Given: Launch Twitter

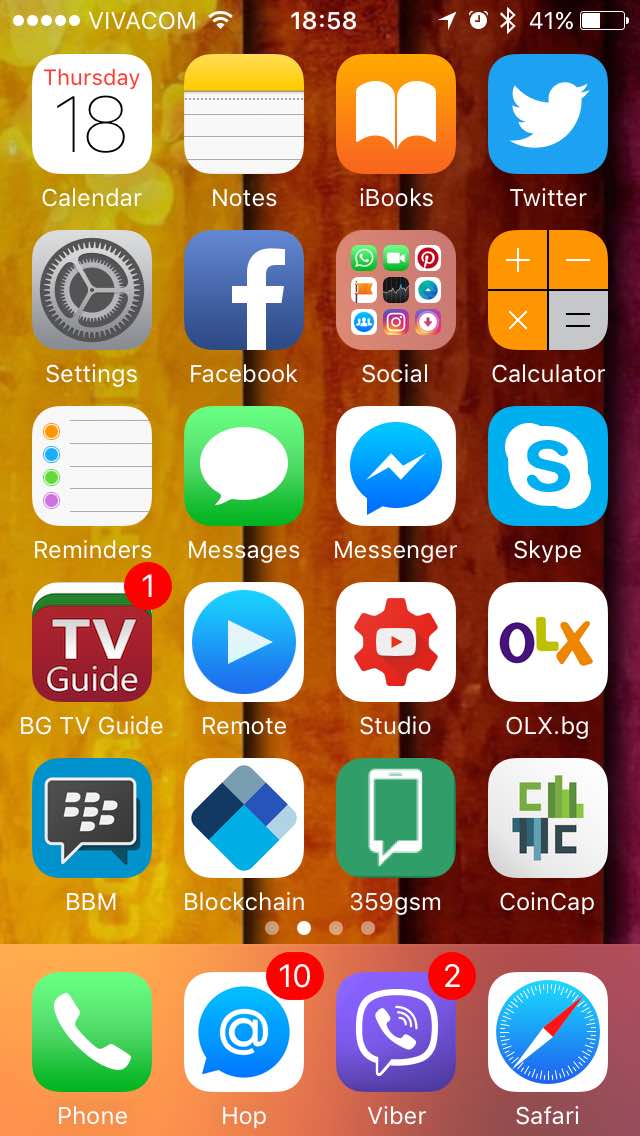Looking at the screenshot, I should [548, 114].
